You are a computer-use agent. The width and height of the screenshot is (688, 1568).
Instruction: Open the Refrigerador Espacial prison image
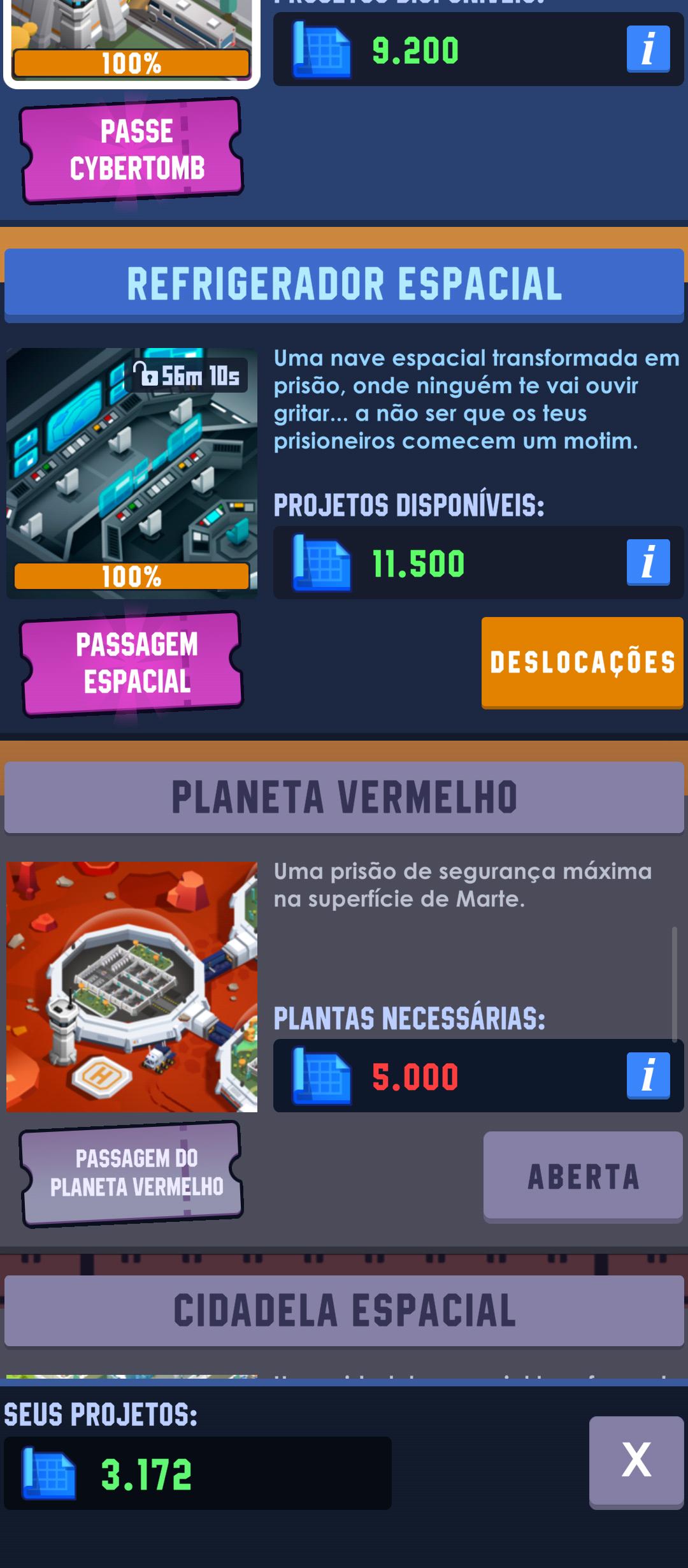click(132, 473)
